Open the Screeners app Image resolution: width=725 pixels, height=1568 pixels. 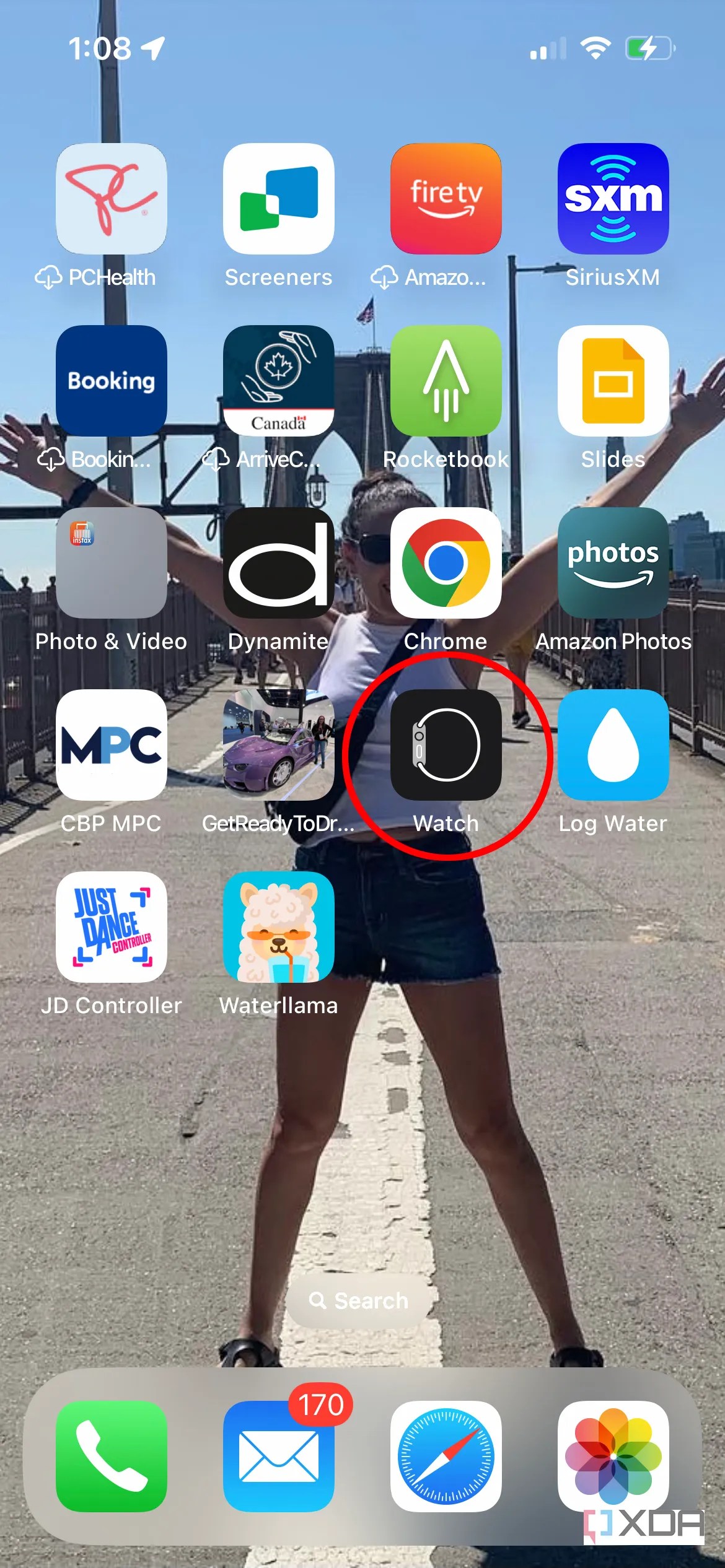(278, 199)
